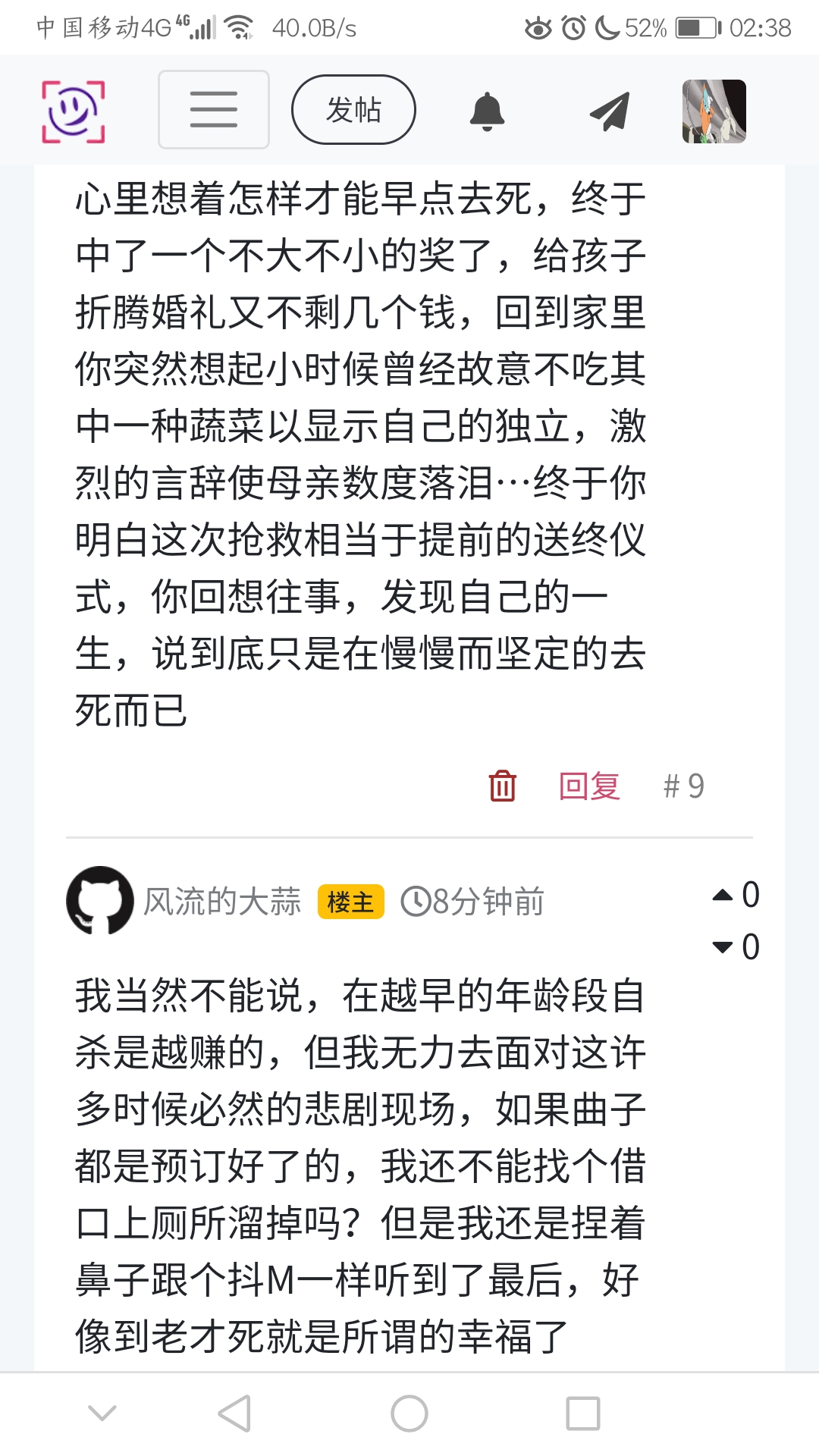
Task: Go to the system home screen
Action: click(409, 1414)
